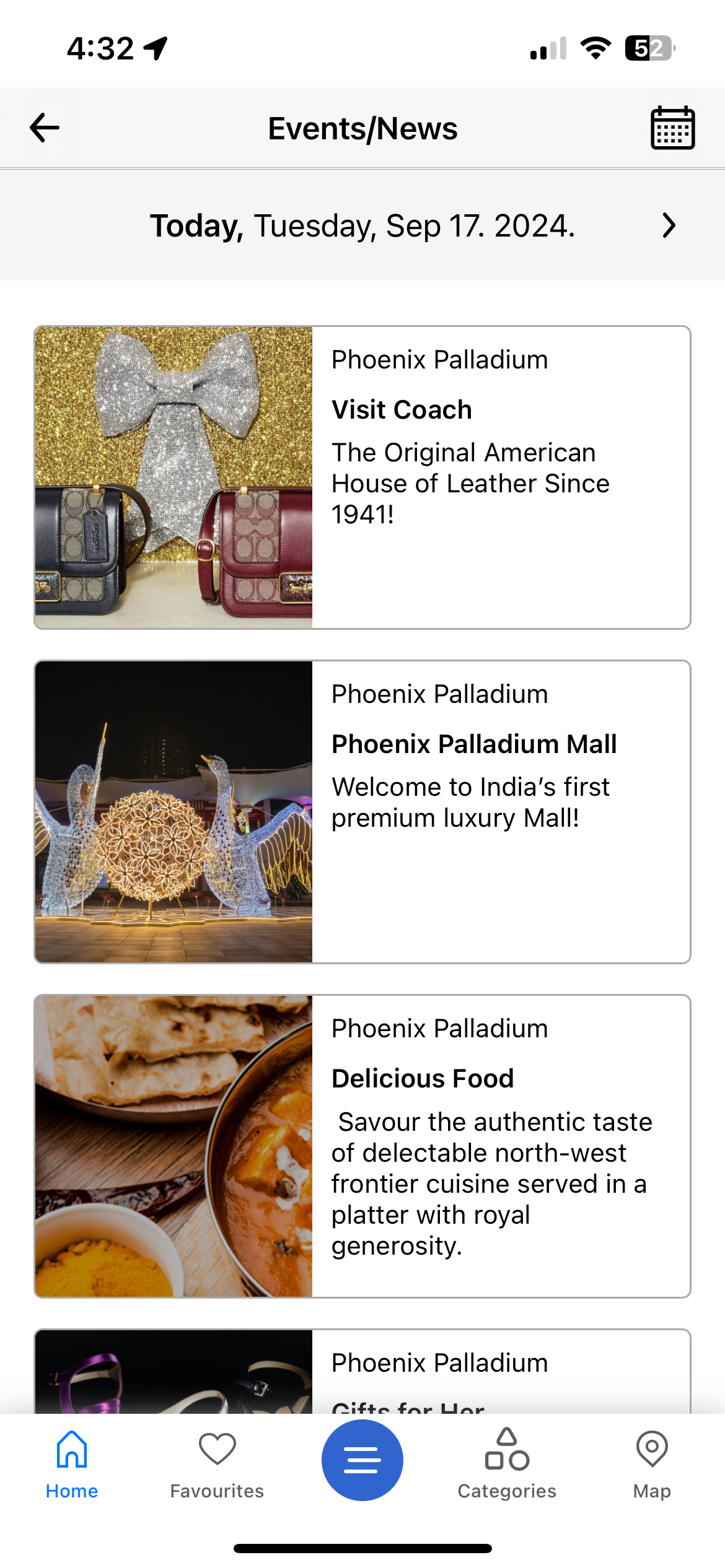This screenshot has height=1568, width=725.
Task: Open the Phoenix Palladium Mall card
Action: pyautogui.click(x=362, y=811)
